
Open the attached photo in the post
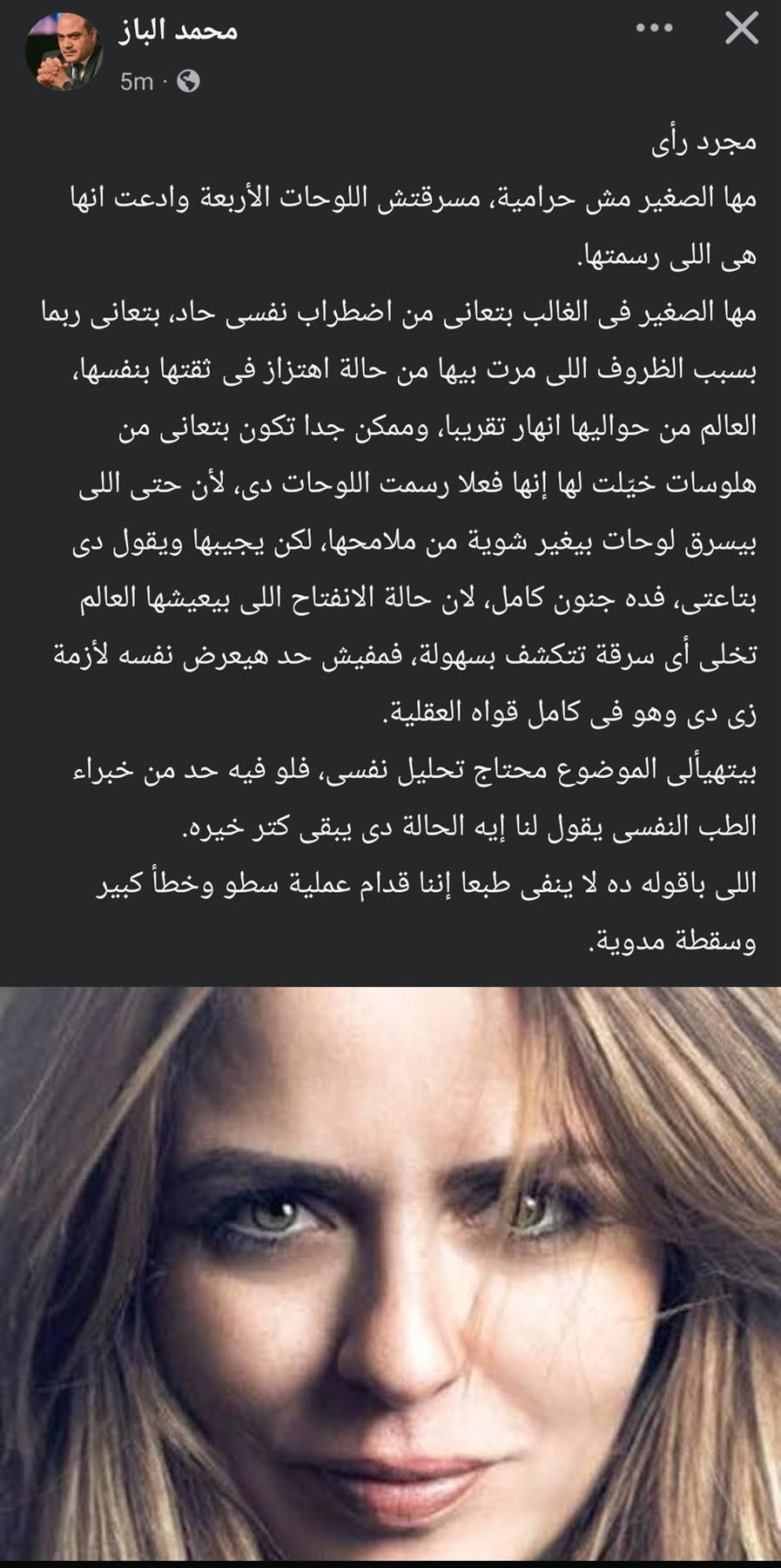pos(390,1272)
